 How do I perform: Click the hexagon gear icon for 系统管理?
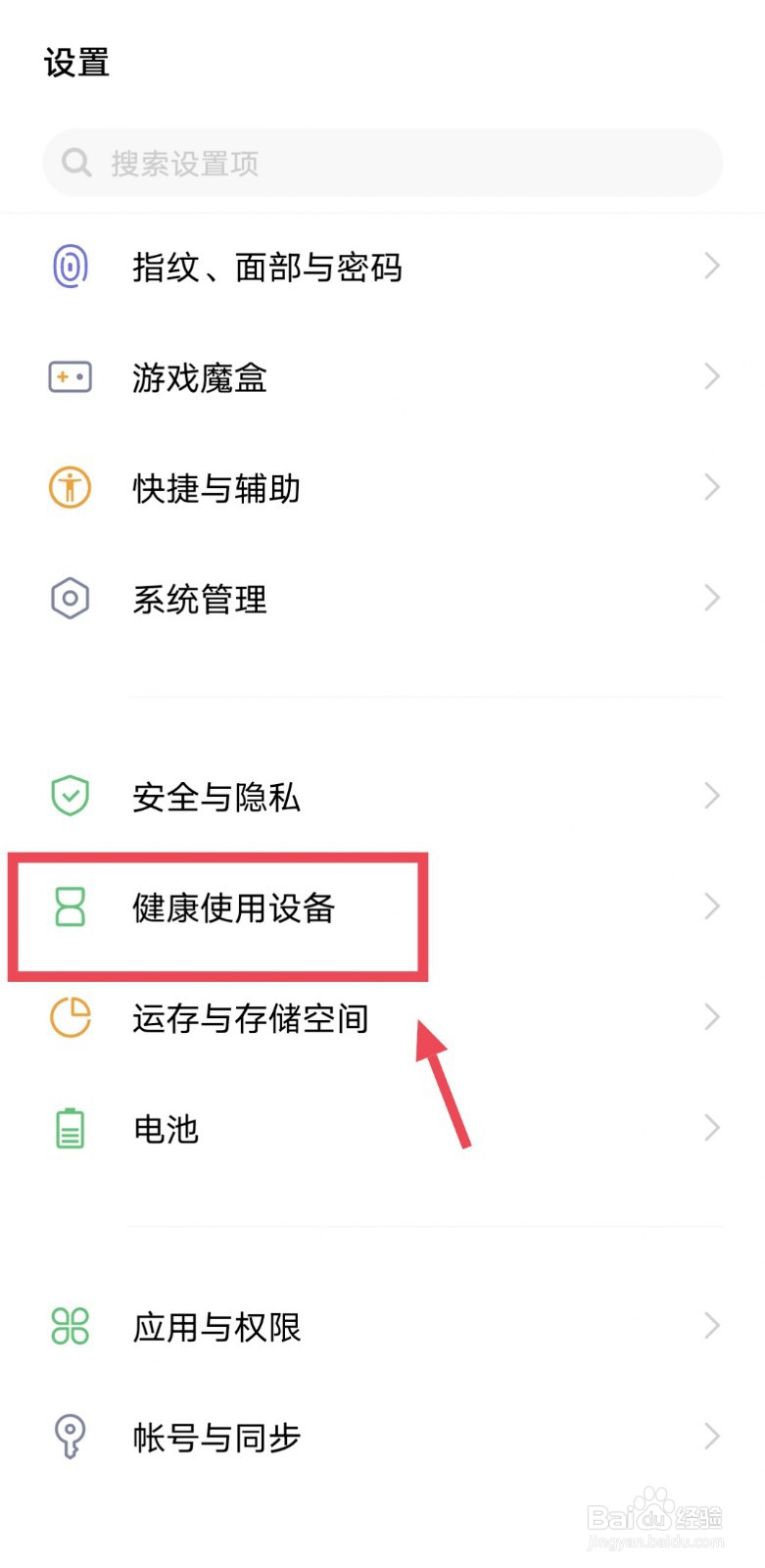[x=70, y=598]
